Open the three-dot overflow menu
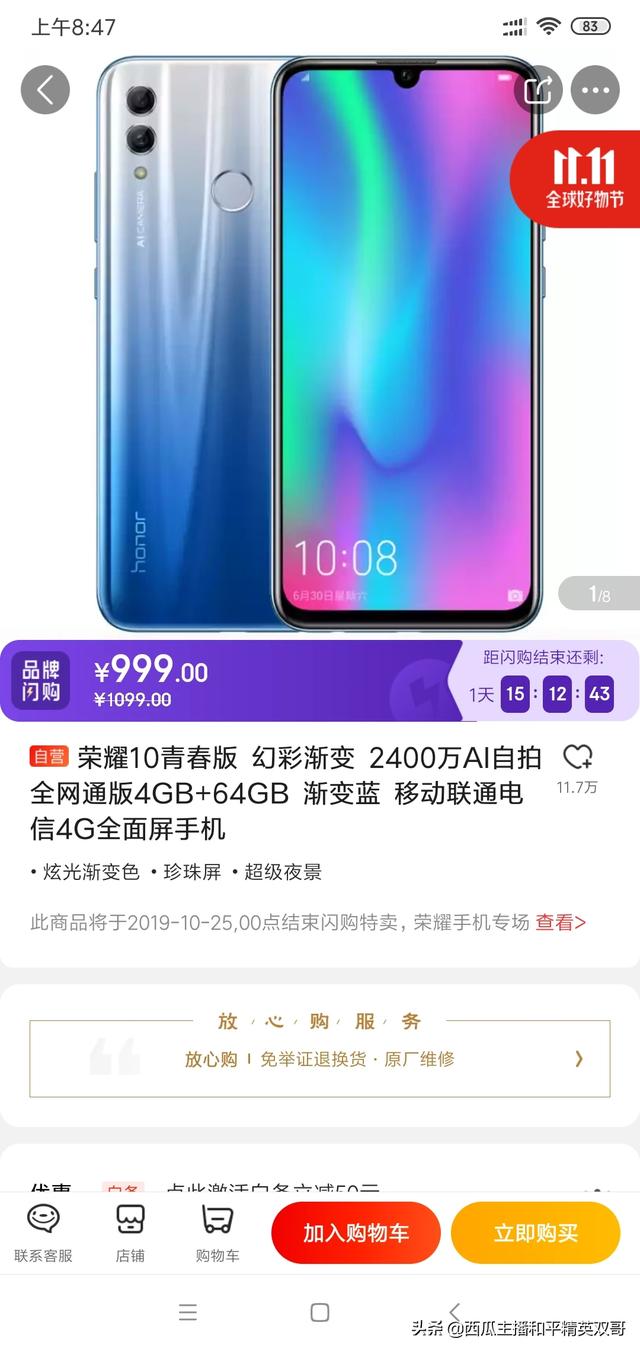The height and width of the screenshot is (1351, 640). click(595, 90)
